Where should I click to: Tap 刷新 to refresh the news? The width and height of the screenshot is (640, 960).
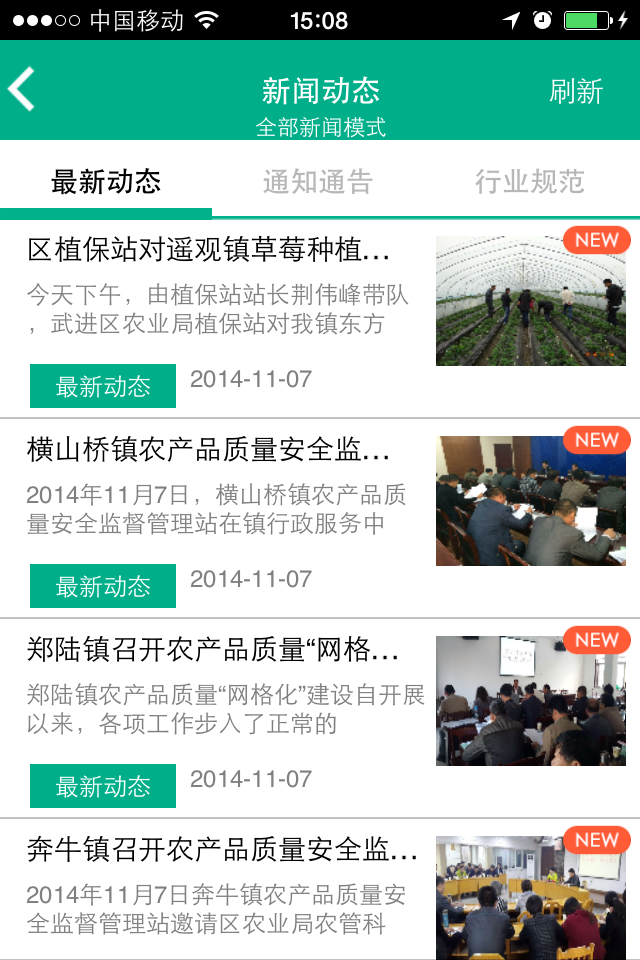click(576, 92)
